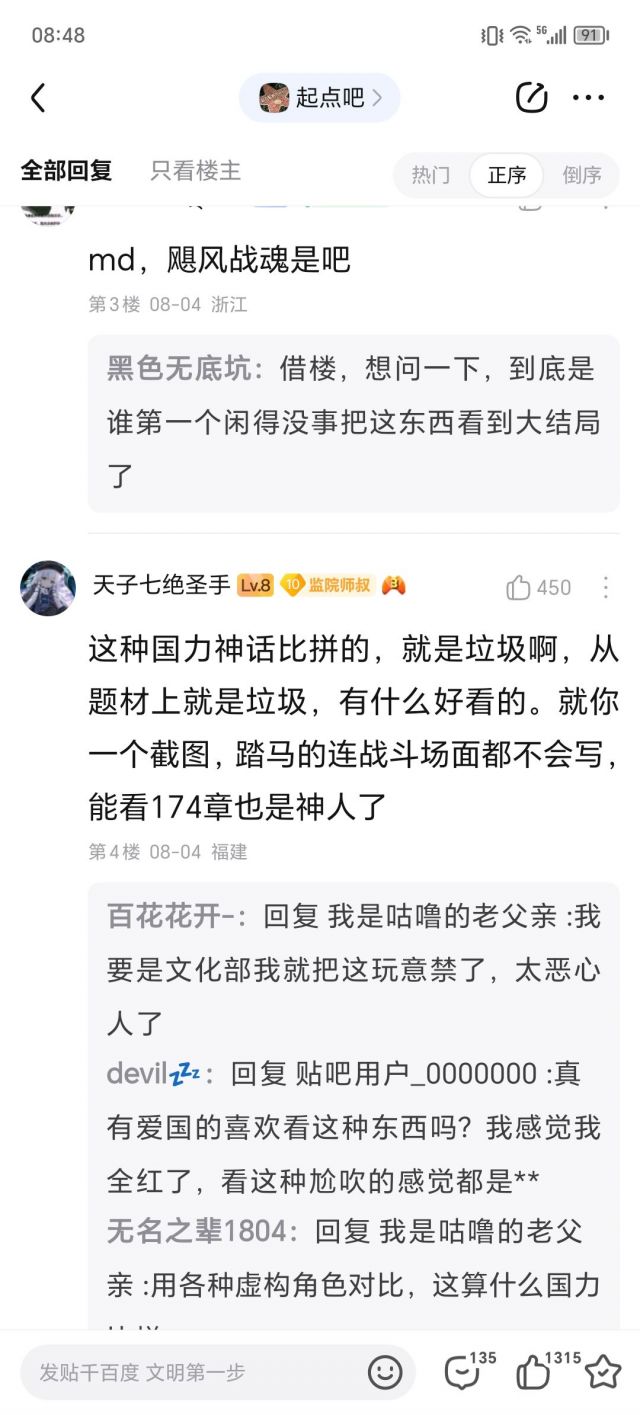Tap the share/edit icon in header
The height and width of the screenshot is (1415, 640).
[531, 98]
